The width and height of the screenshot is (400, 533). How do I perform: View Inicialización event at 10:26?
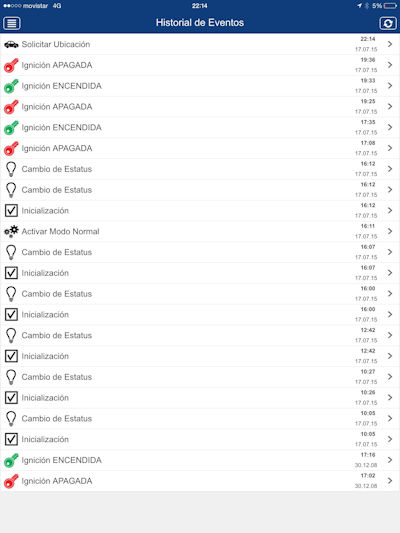point(200,397)
